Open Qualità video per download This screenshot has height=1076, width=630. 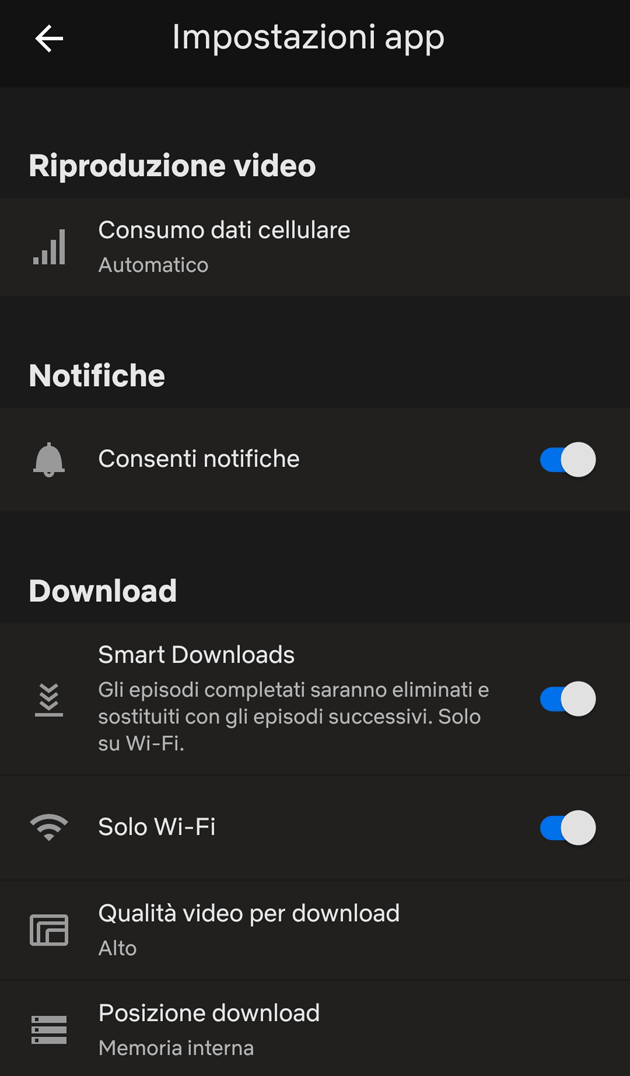[x=248, y=929]
